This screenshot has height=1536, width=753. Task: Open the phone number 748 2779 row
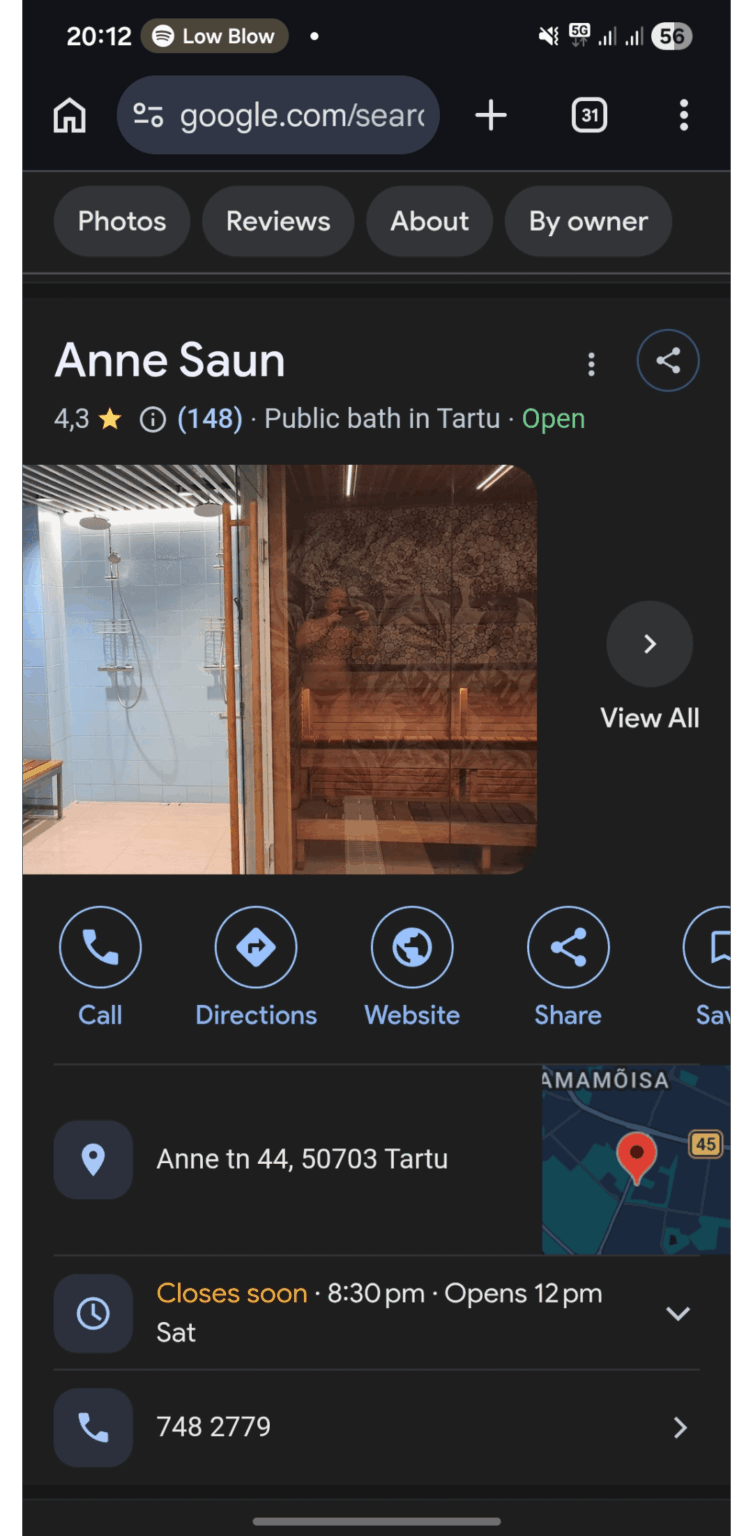376,1427
